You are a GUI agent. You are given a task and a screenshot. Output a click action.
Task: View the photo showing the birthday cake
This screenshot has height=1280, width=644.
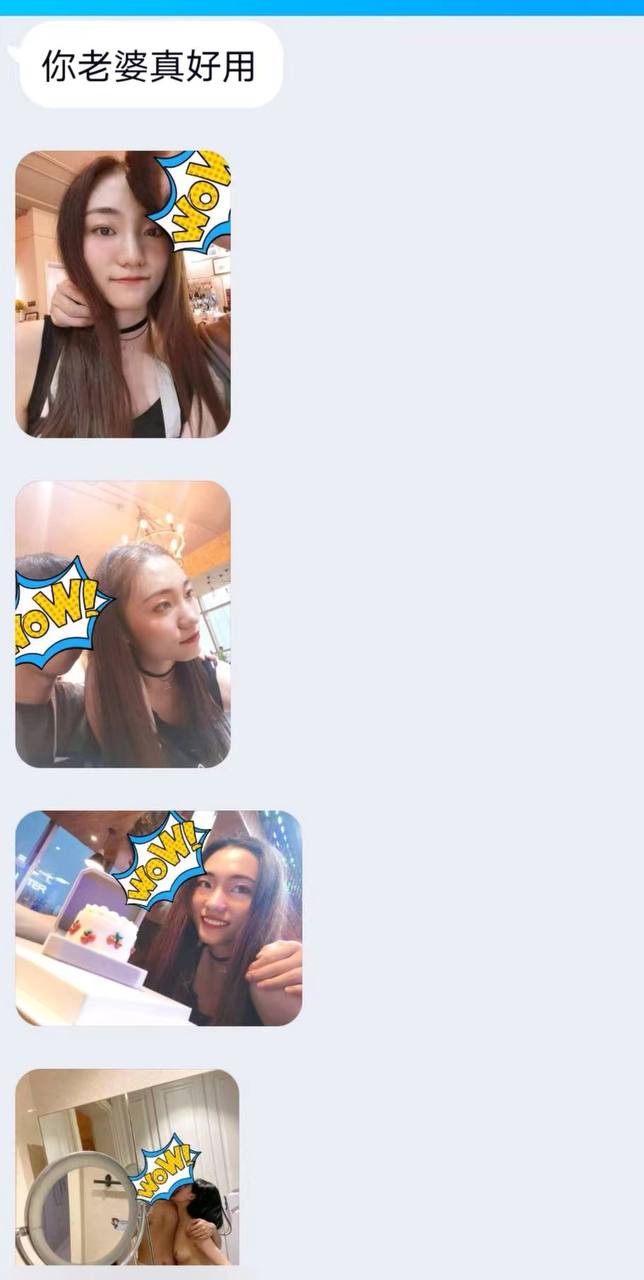158,918
